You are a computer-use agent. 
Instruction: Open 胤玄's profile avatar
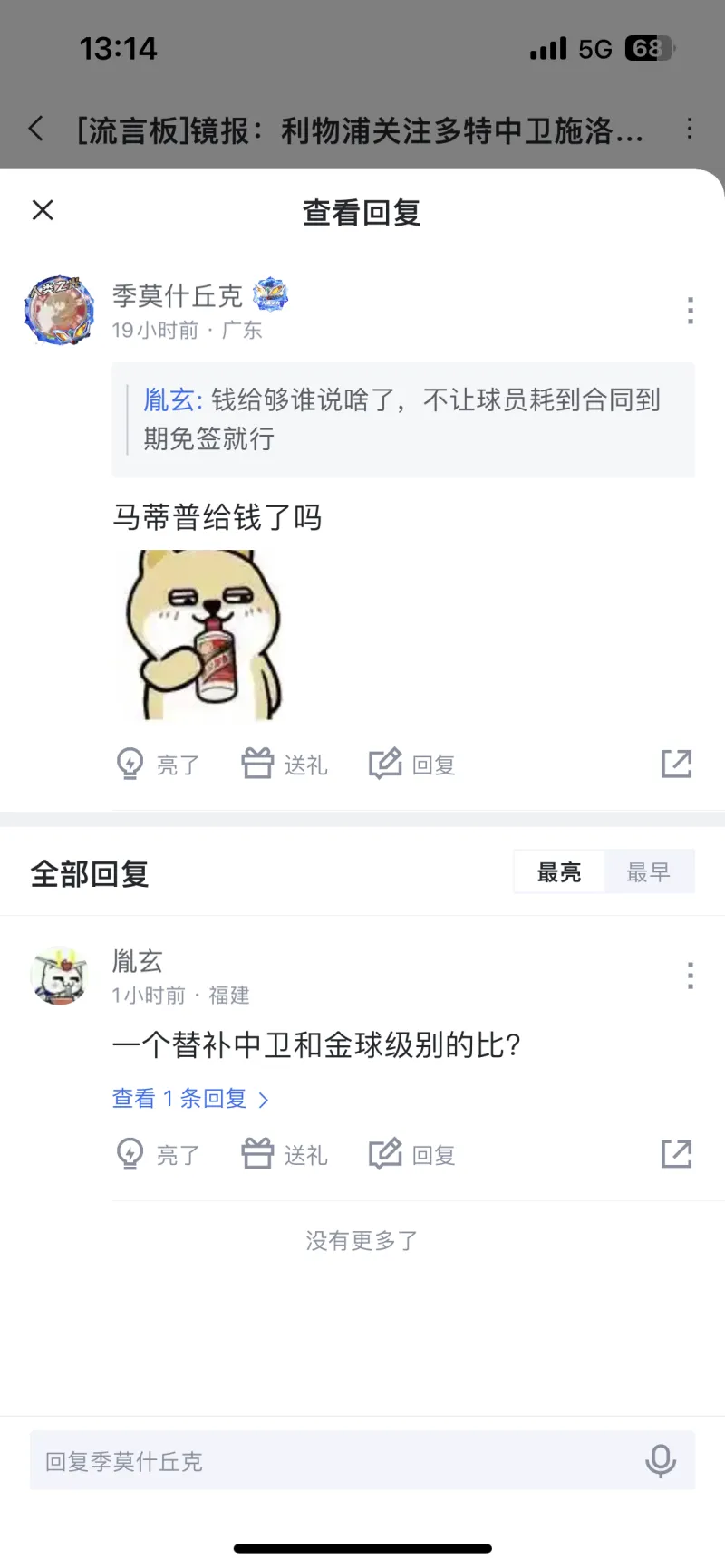[x=60, y=976]
